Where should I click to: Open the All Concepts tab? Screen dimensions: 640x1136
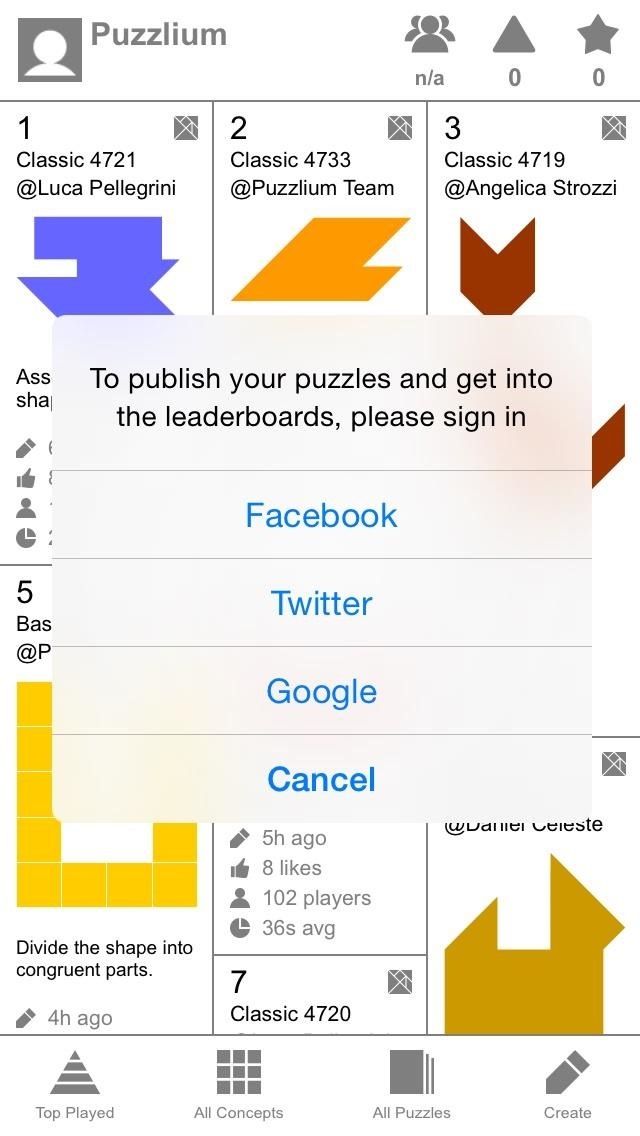pos(238,1085)
